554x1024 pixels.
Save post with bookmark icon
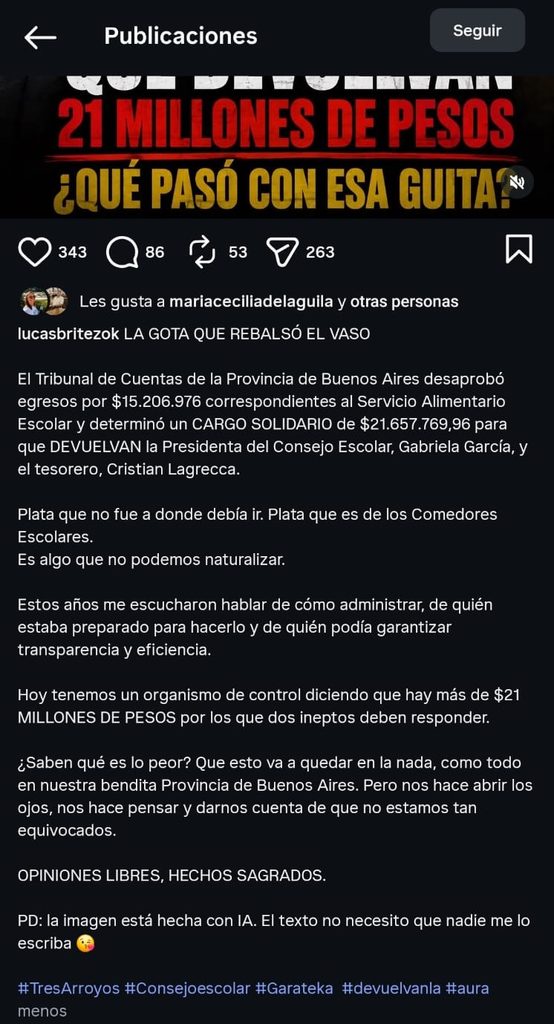[x=519, y=249]
